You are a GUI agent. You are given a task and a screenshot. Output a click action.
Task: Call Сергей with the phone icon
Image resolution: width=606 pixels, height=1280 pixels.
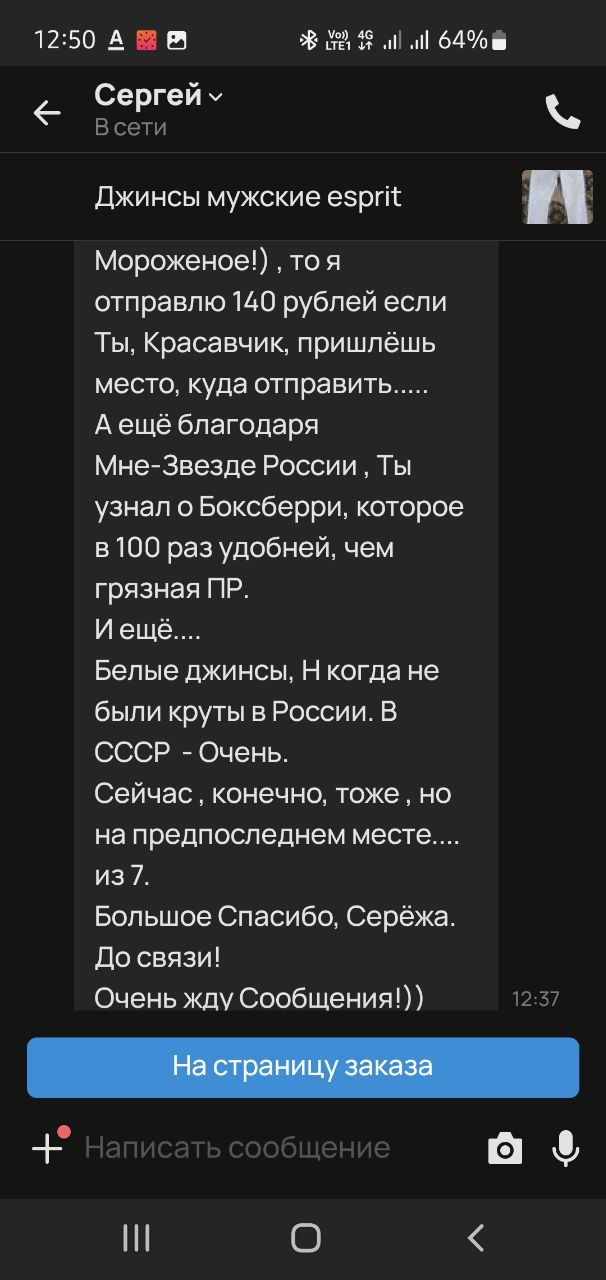click(x=562, y=111)
